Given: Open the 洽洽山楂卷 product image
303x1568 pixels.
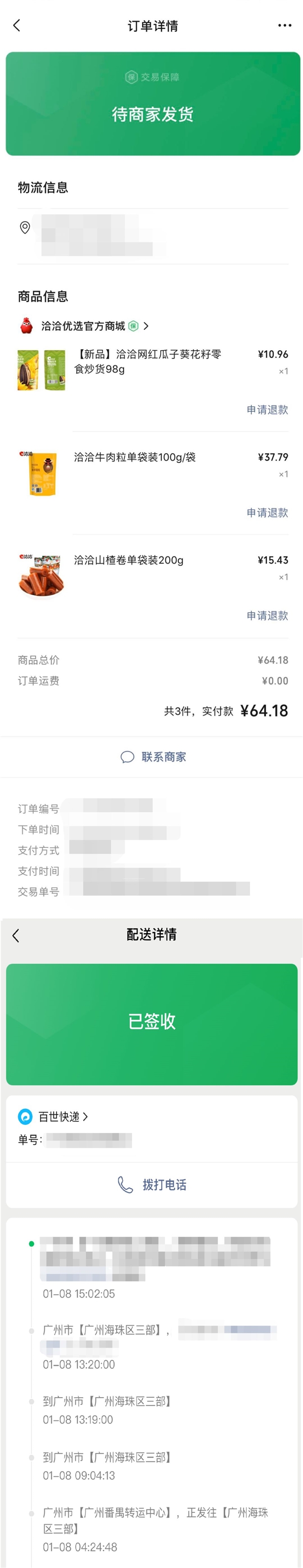Looking at the screenshot, I should tap(41, 575).
